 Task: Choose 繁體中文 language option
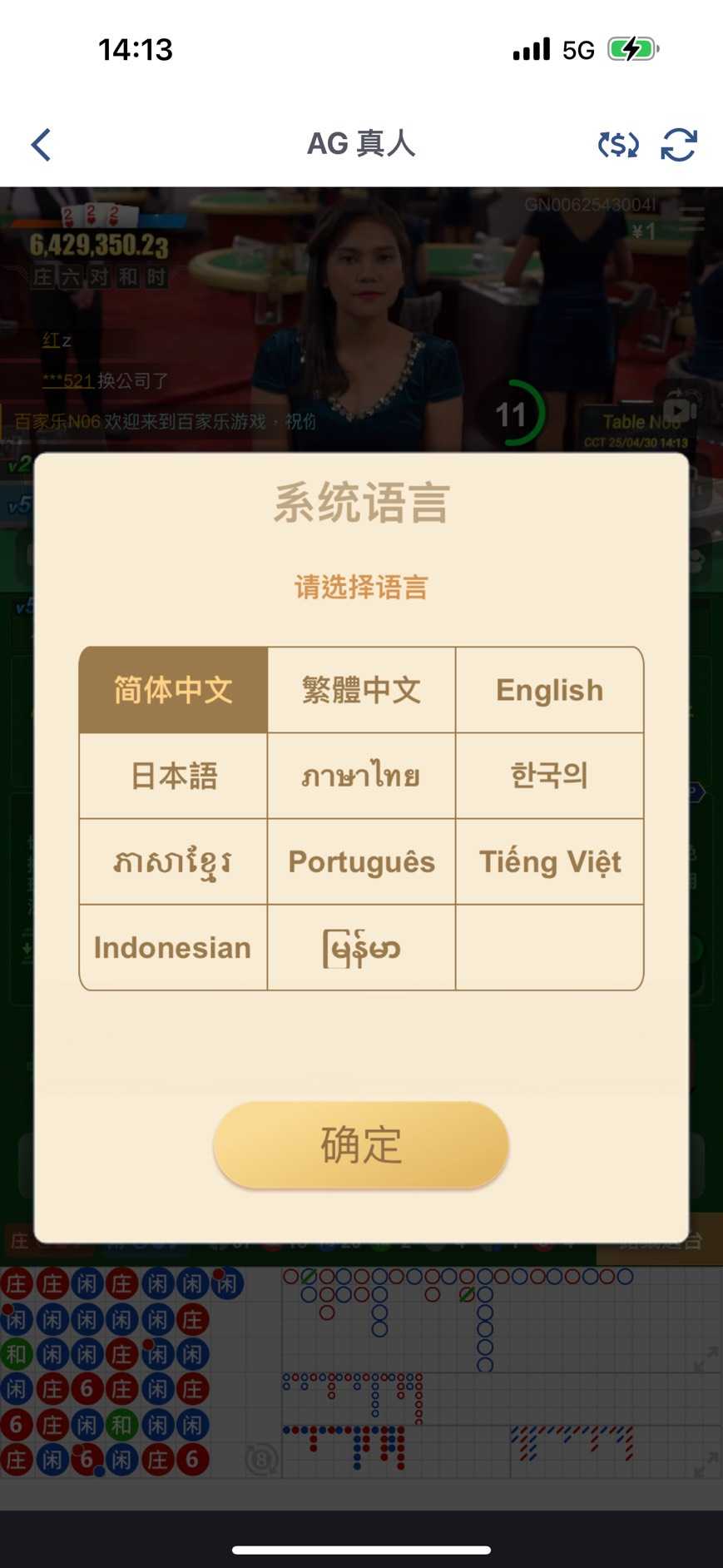361,690
